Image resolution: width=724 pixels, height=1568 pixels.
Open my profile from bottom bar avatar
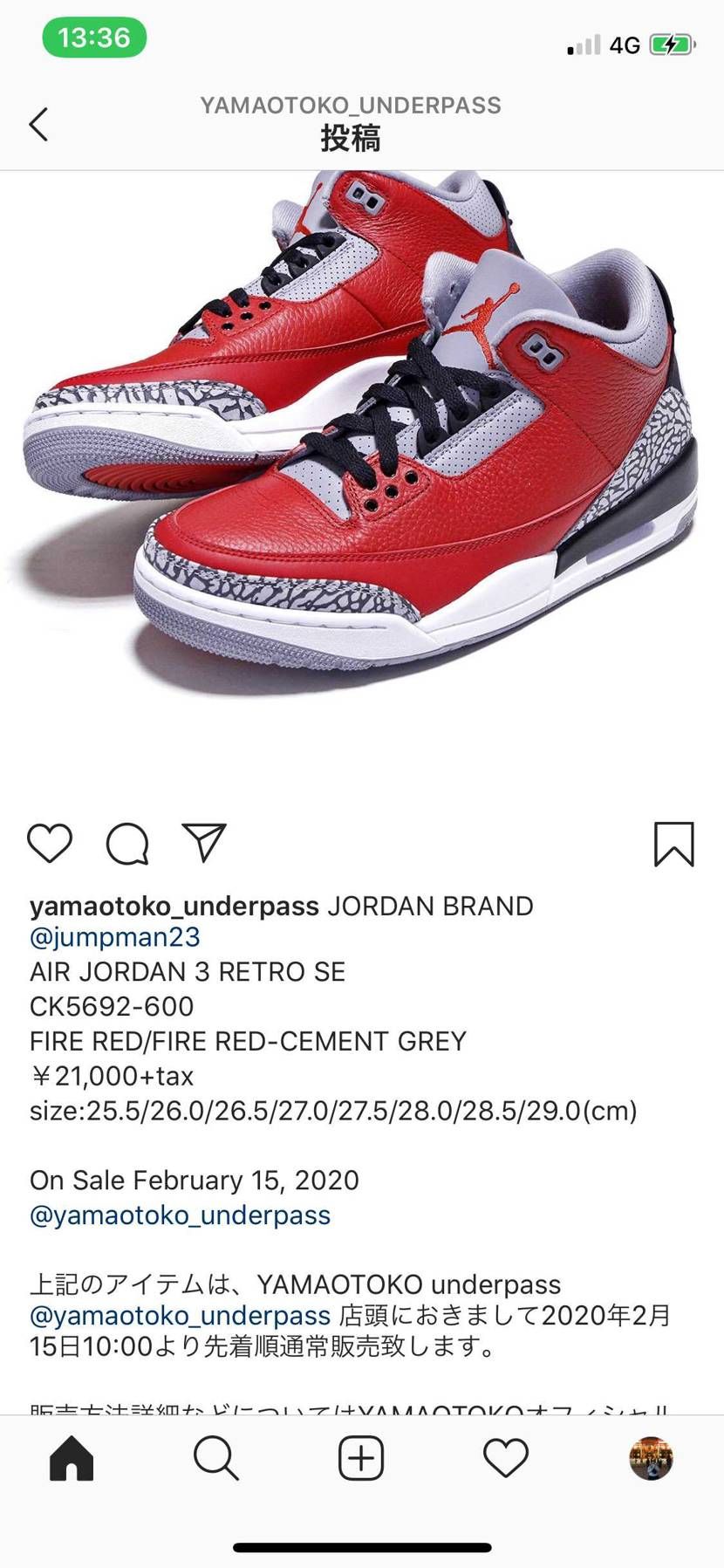click(651, 1458)
